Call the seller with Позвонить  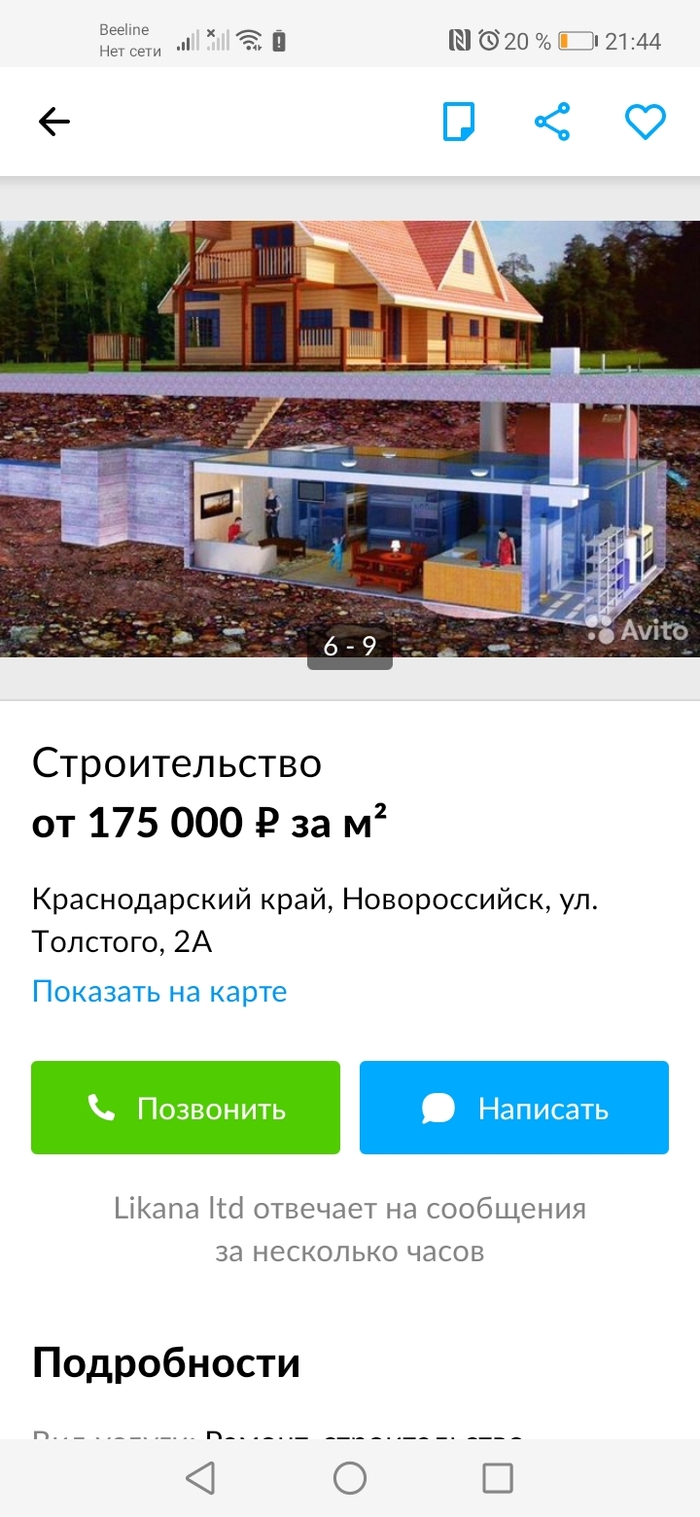(x=186, y=1108)
